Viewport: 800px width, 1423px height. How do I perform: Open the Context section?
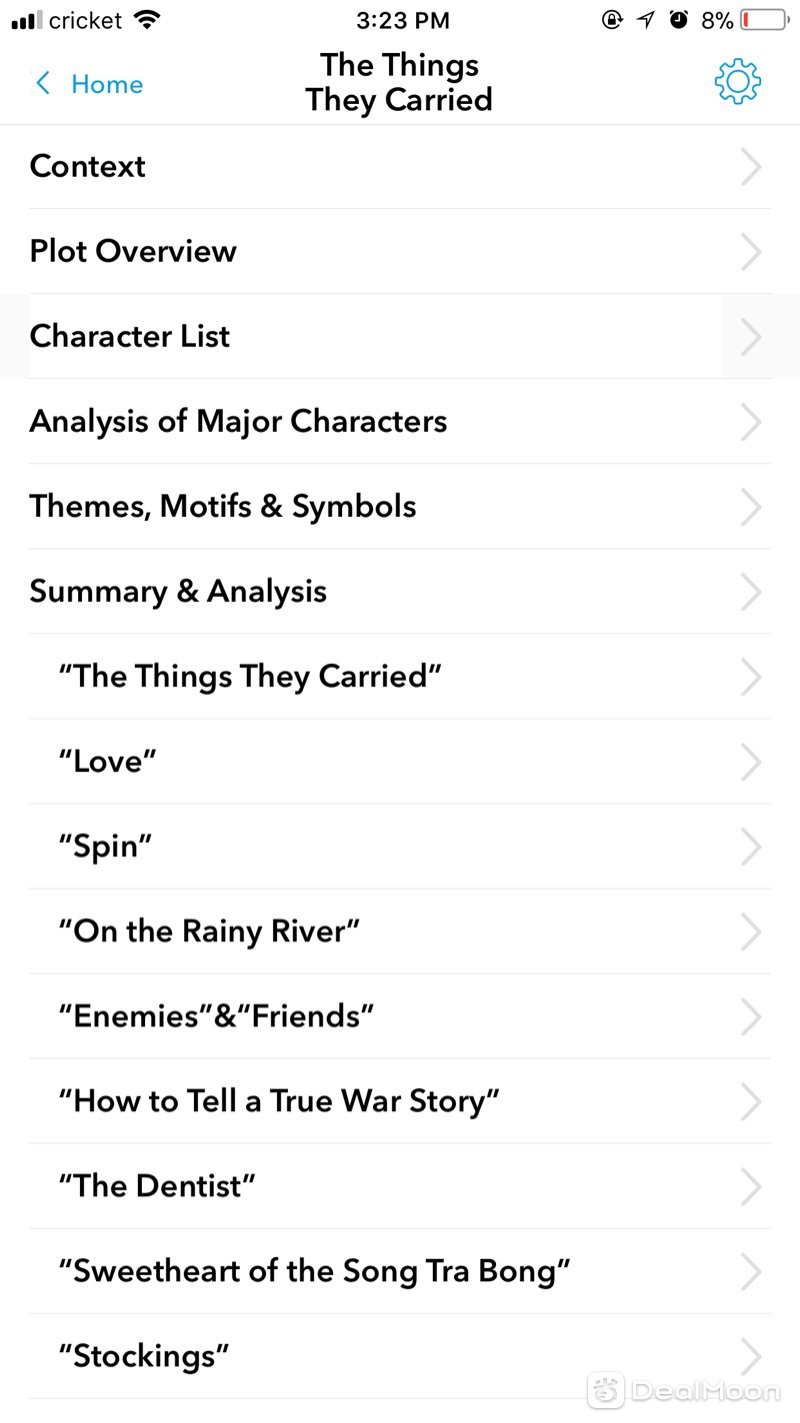tap(400, 167)
